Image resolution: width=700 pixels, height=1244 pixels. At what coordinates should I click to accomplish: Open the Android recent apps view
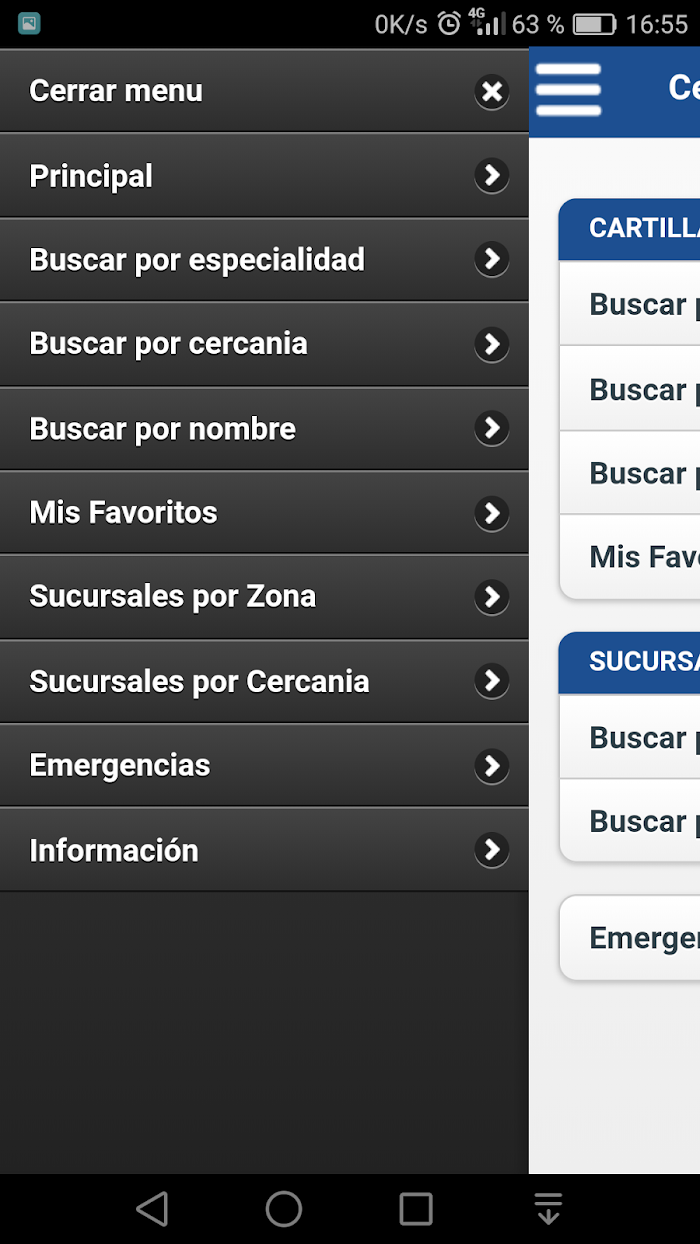[x=416, y=1209]
